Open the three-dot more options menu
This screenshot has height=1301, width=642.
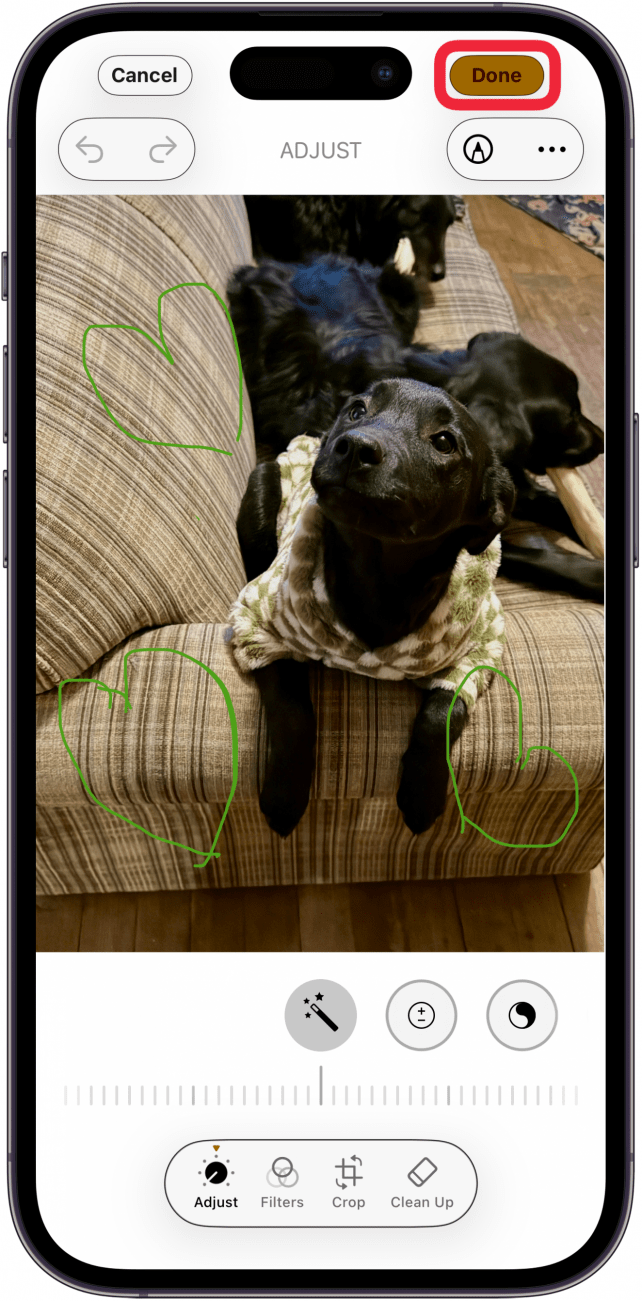pos(551,150)
